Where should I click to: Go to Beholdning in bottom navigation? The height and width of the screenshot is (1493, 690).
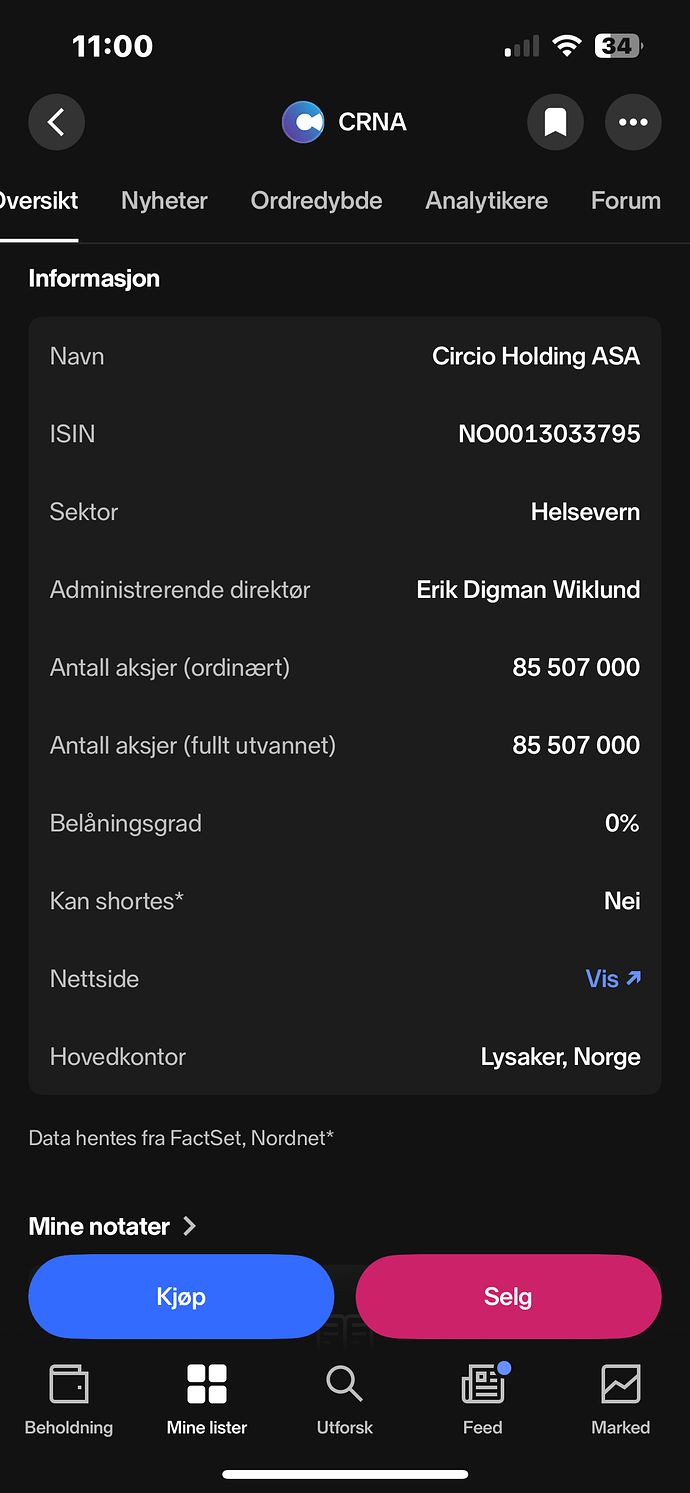coord(69,1399)
